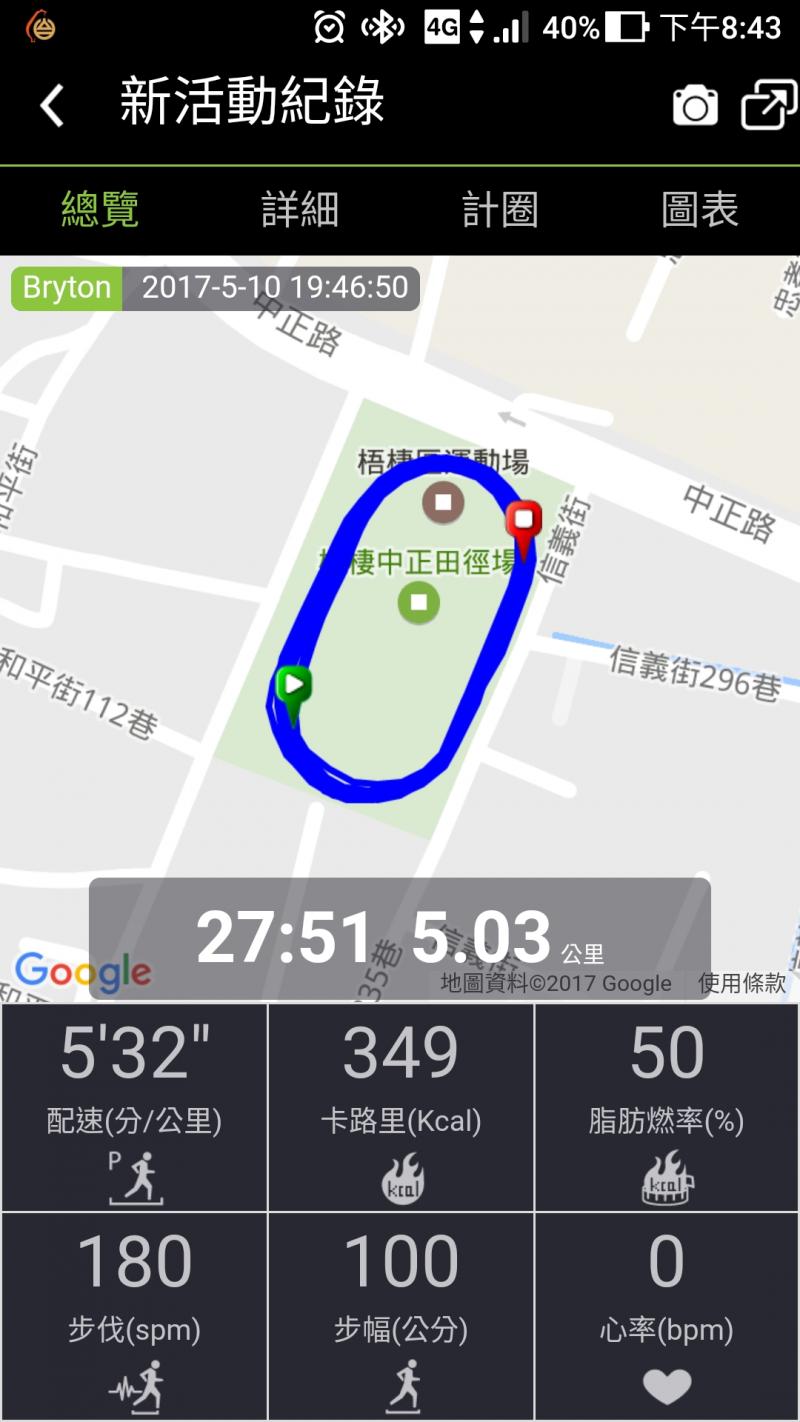
Task: Switch to the 計圈 tab
Action: coord(500,210)
